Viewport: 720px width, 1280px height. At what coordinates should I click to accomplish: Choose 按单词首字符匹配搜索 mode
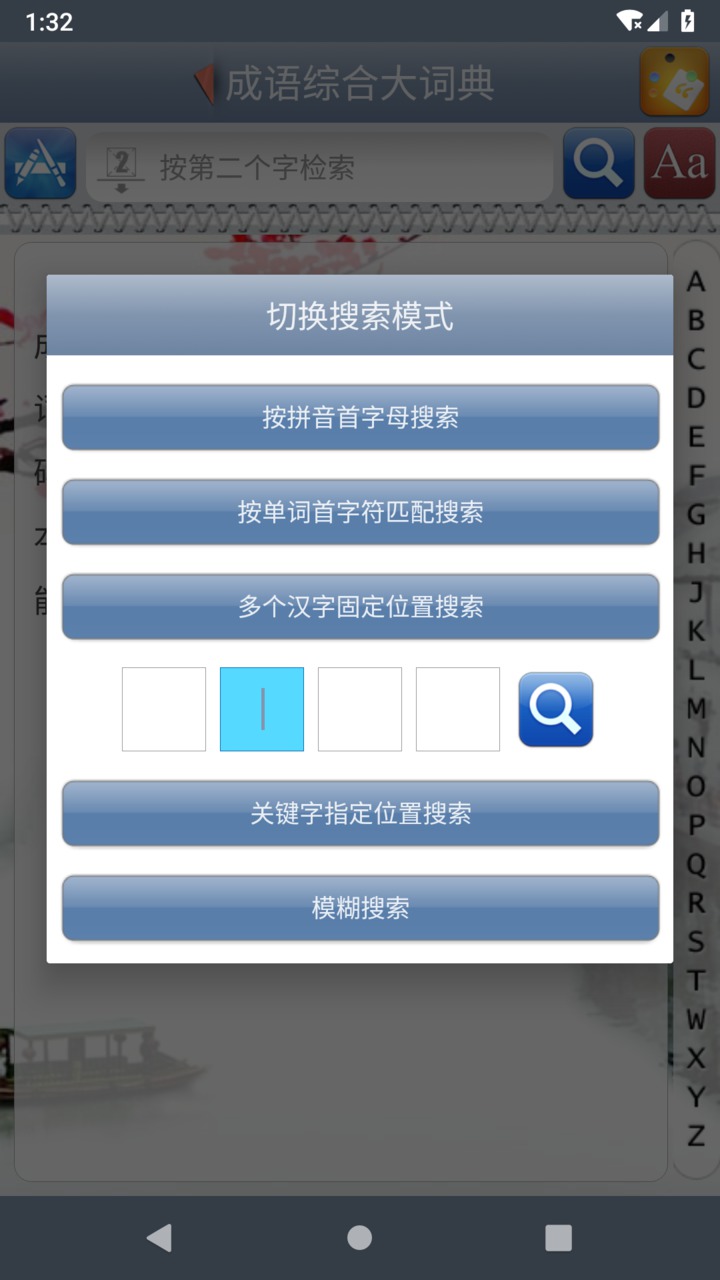point(360,512)
